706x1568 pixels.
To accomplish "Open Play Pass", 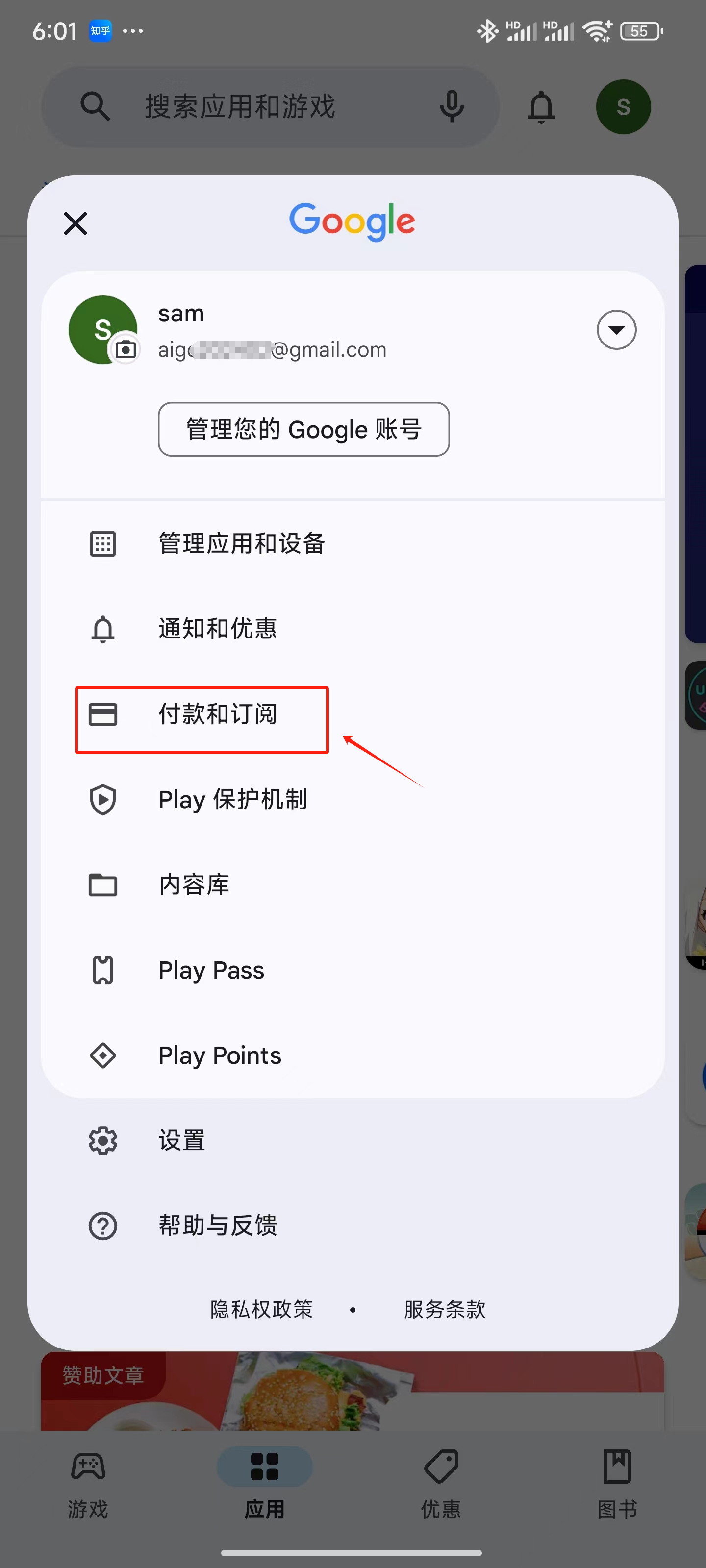I will click(211, 970).
